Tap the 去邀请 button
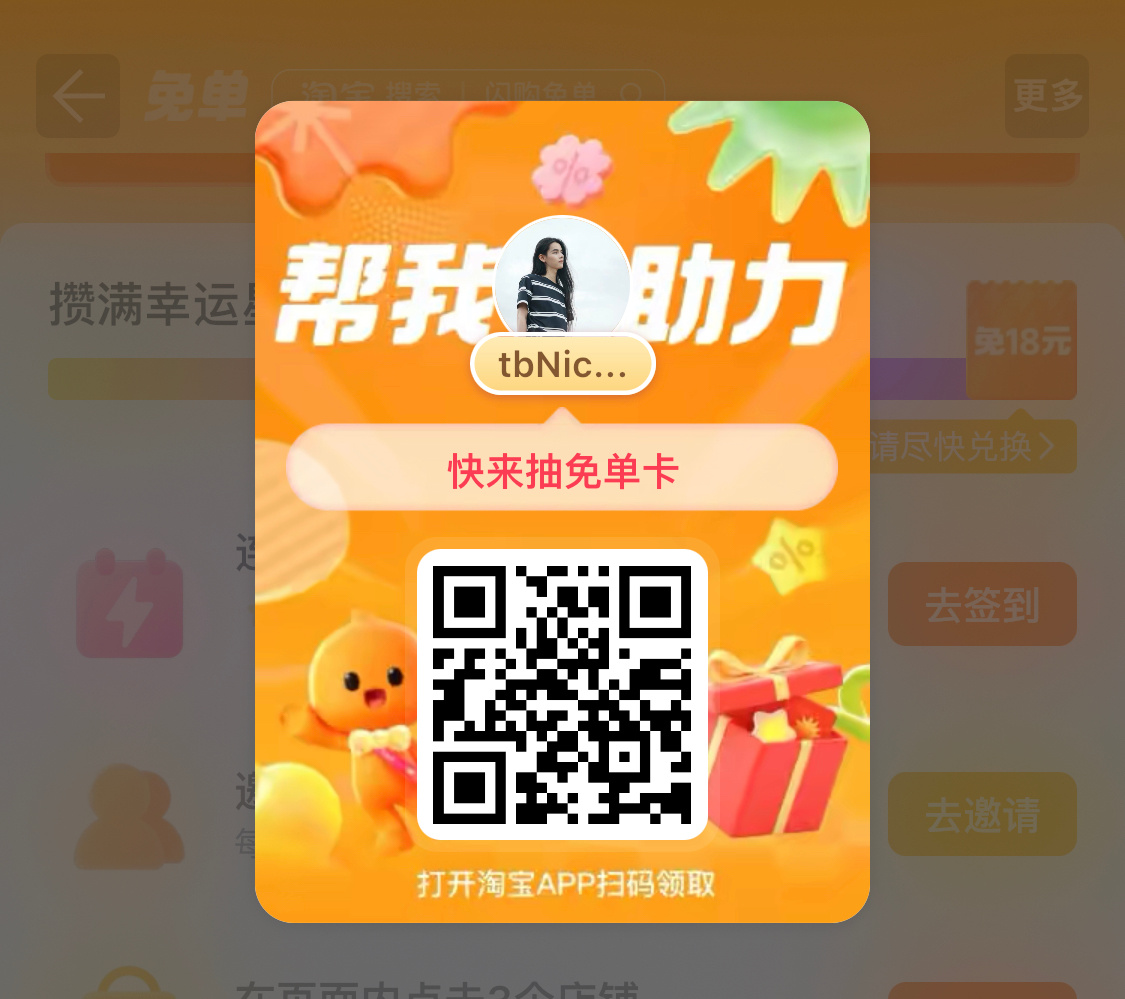 (981, 814)
